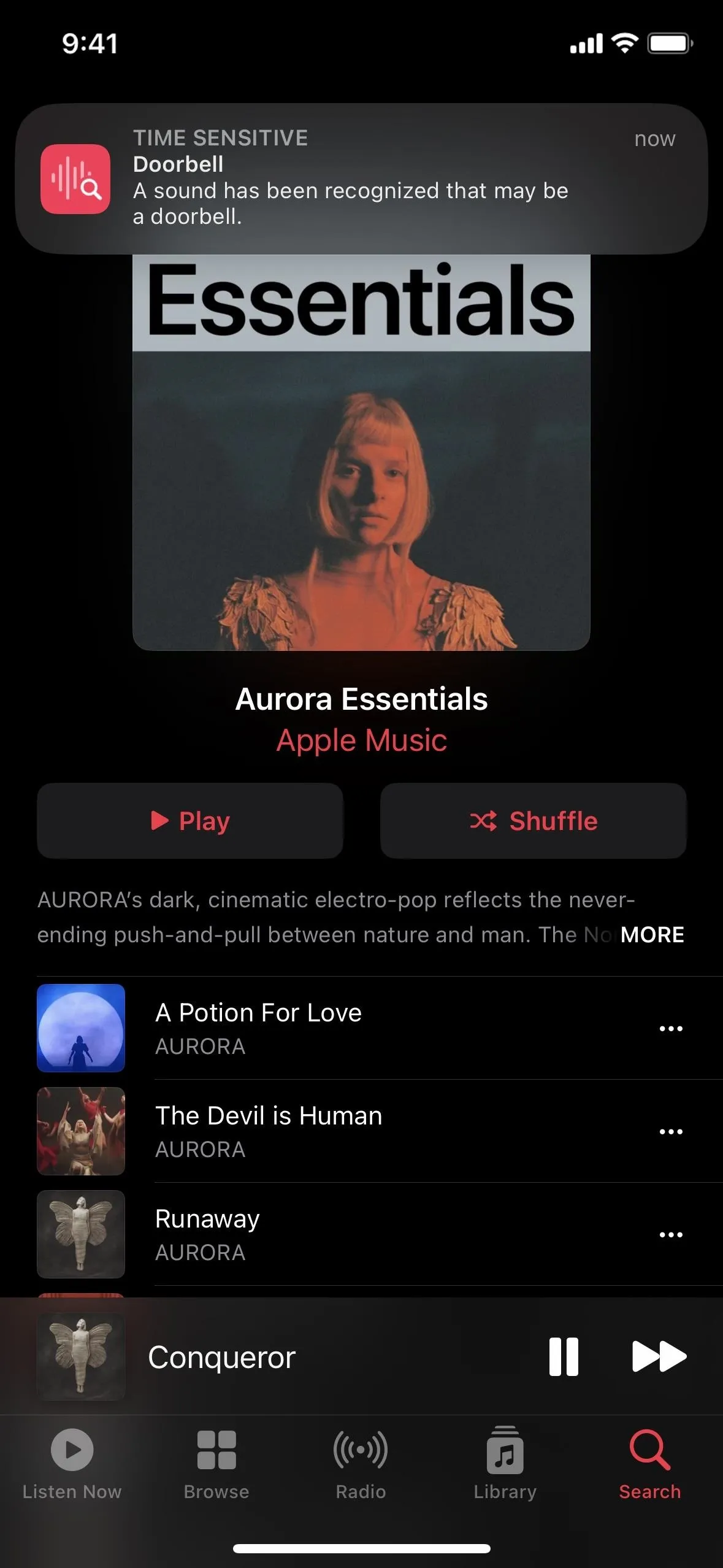
Task: Open the Apple Music curator link
Action: (x=361, y=740)
